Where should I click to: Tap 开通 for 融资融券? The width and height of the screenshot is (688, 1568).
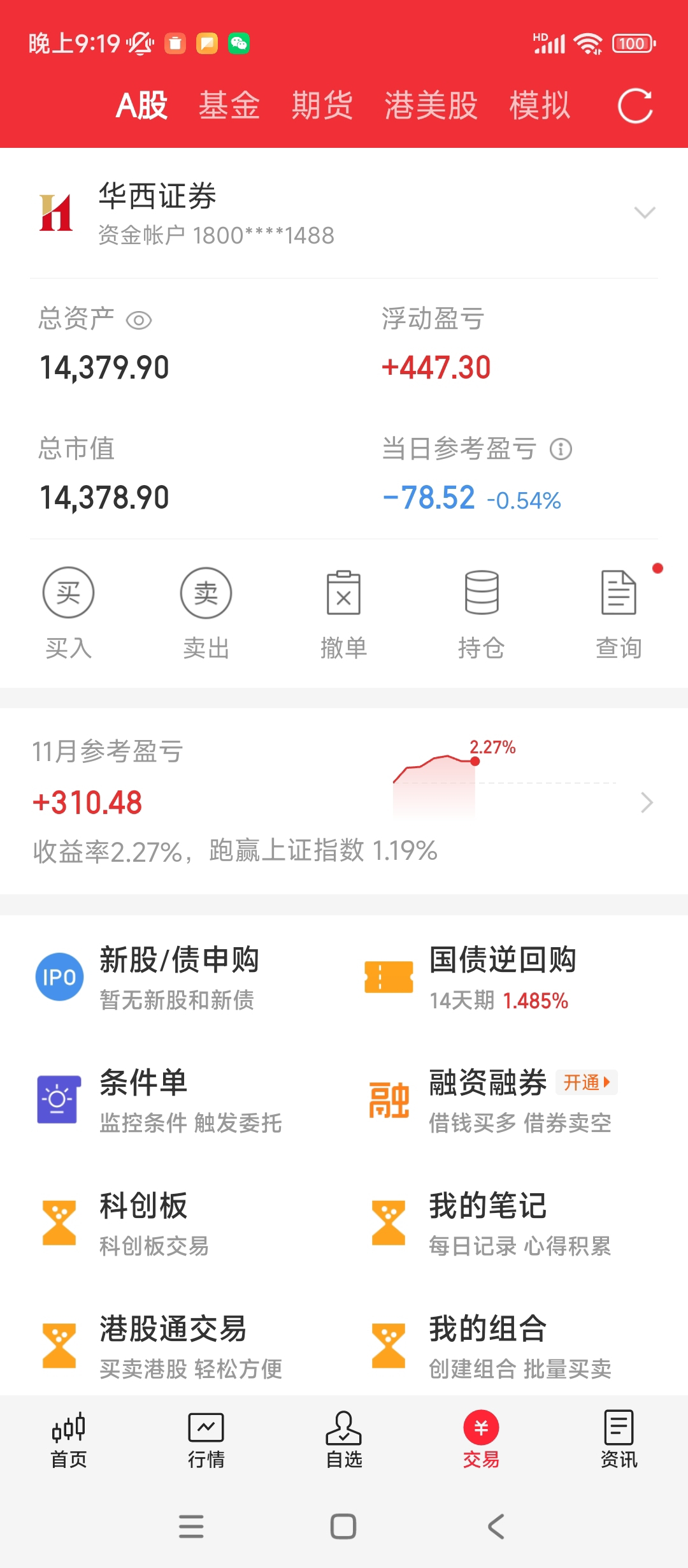click(x=587, y=1082)
